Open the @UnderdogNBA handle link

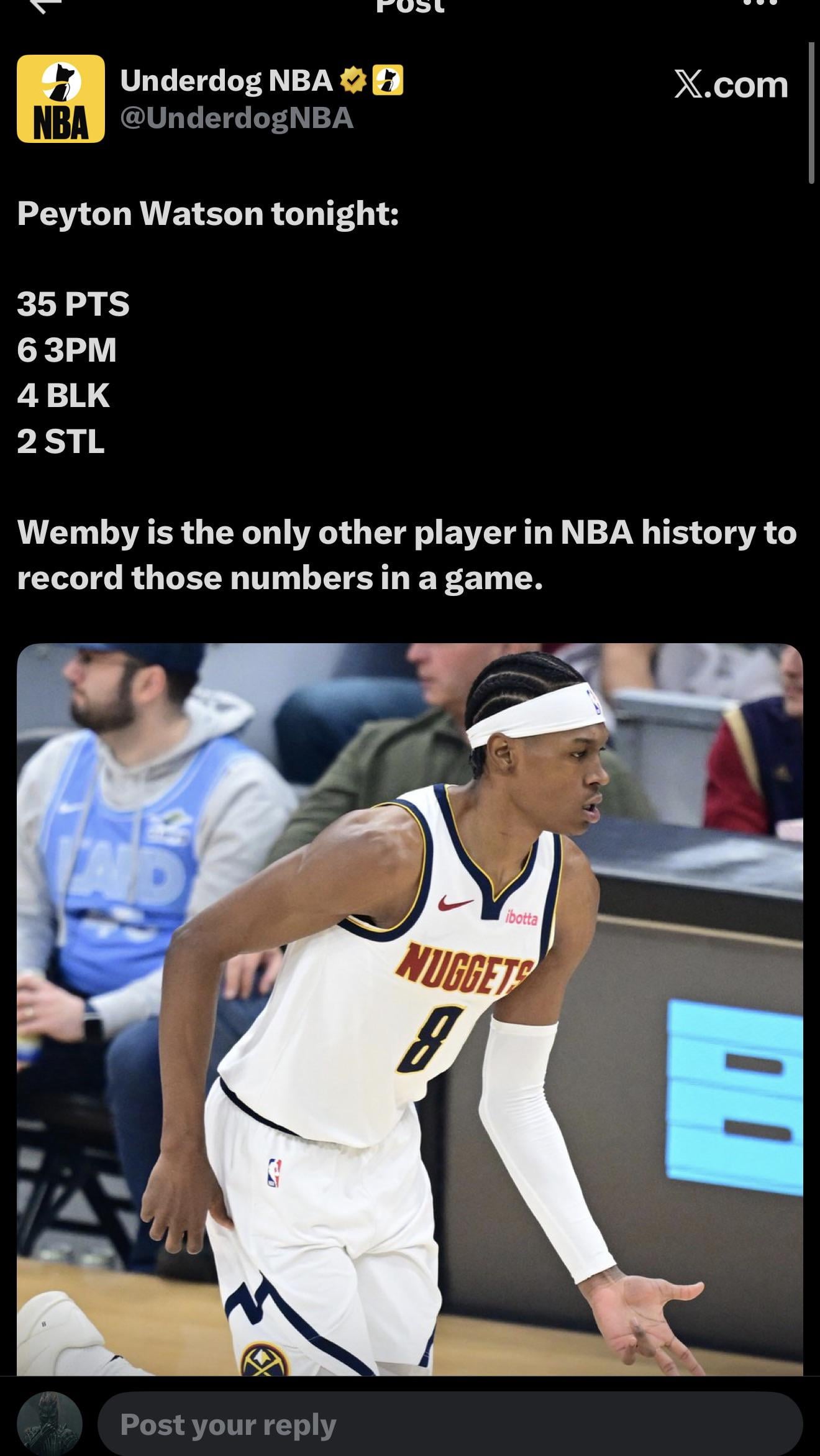point(237,118)
